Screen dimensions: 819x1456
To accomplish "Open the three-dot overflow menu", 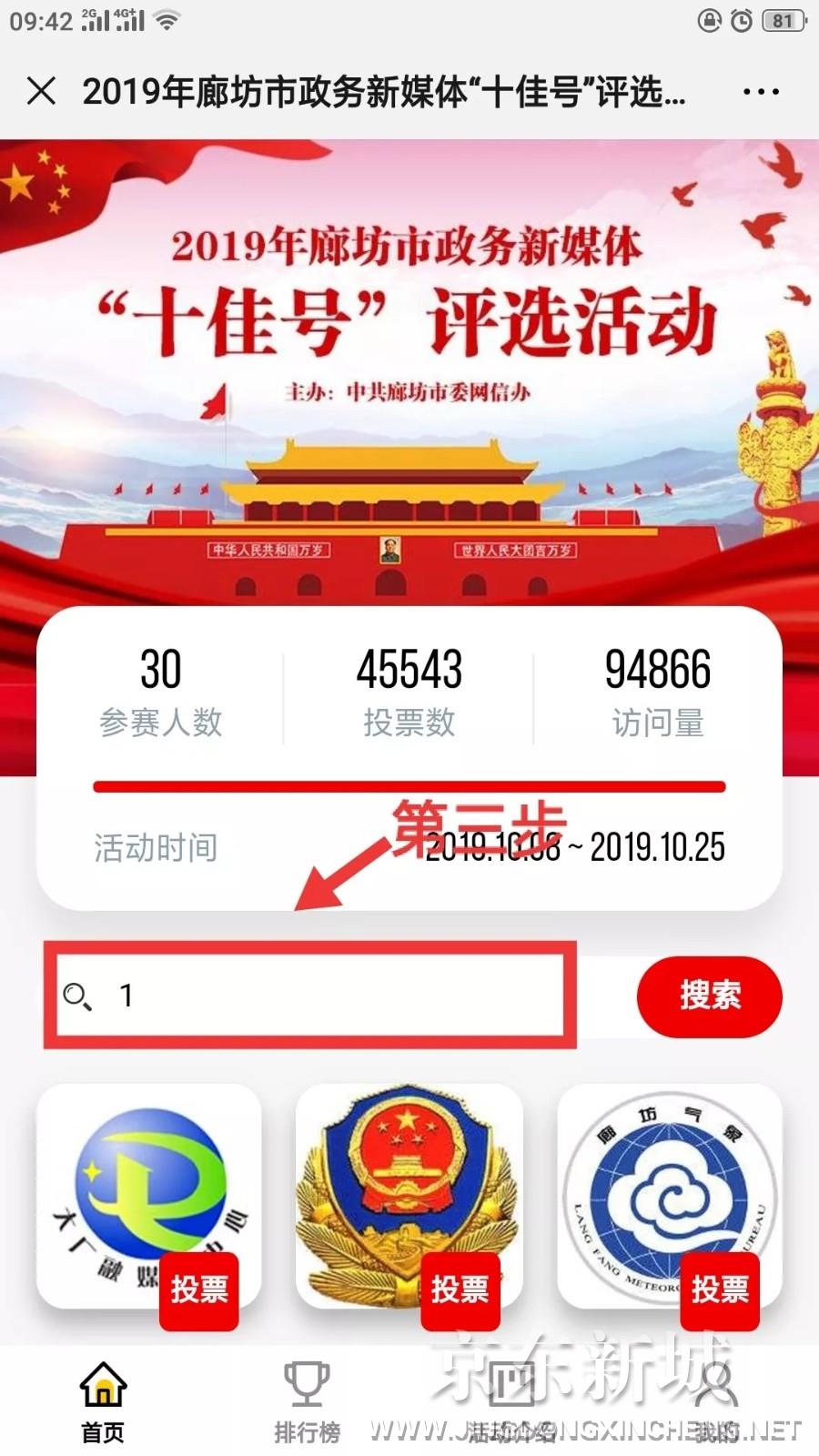I will 761,92.
